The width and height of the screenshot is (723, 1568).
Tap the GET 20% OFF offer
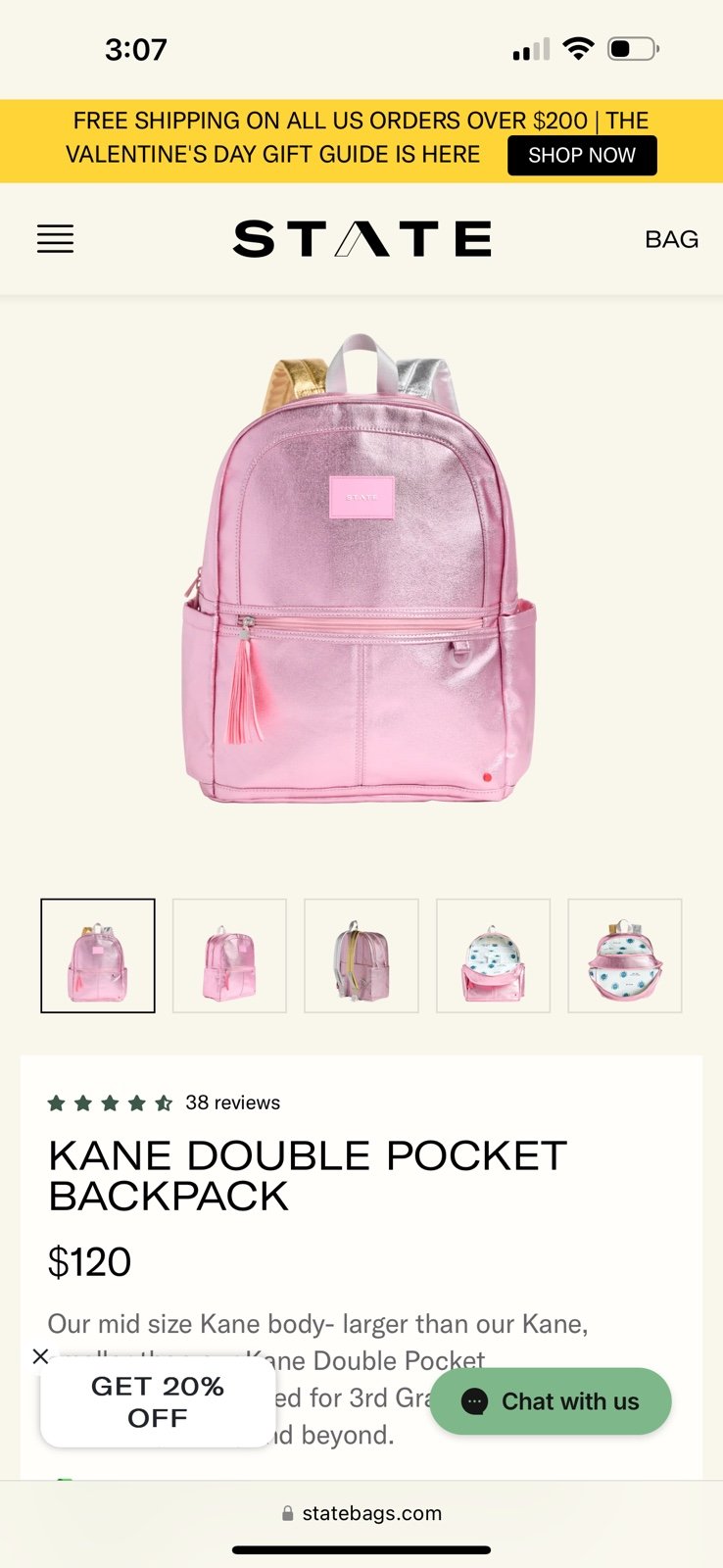(x=158, y=1402)
